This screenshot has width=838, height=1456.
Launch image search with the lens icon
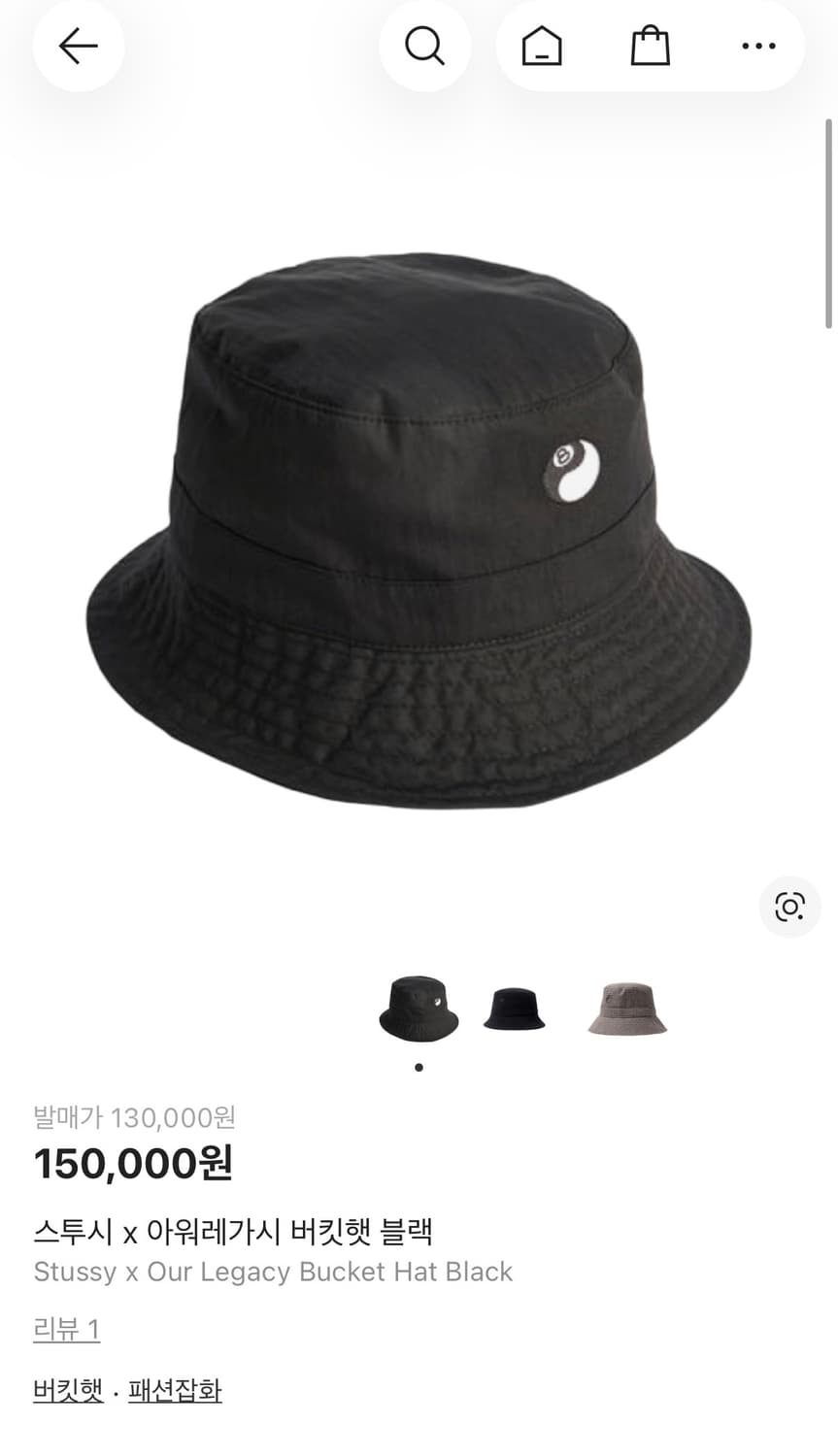(789, 907)
